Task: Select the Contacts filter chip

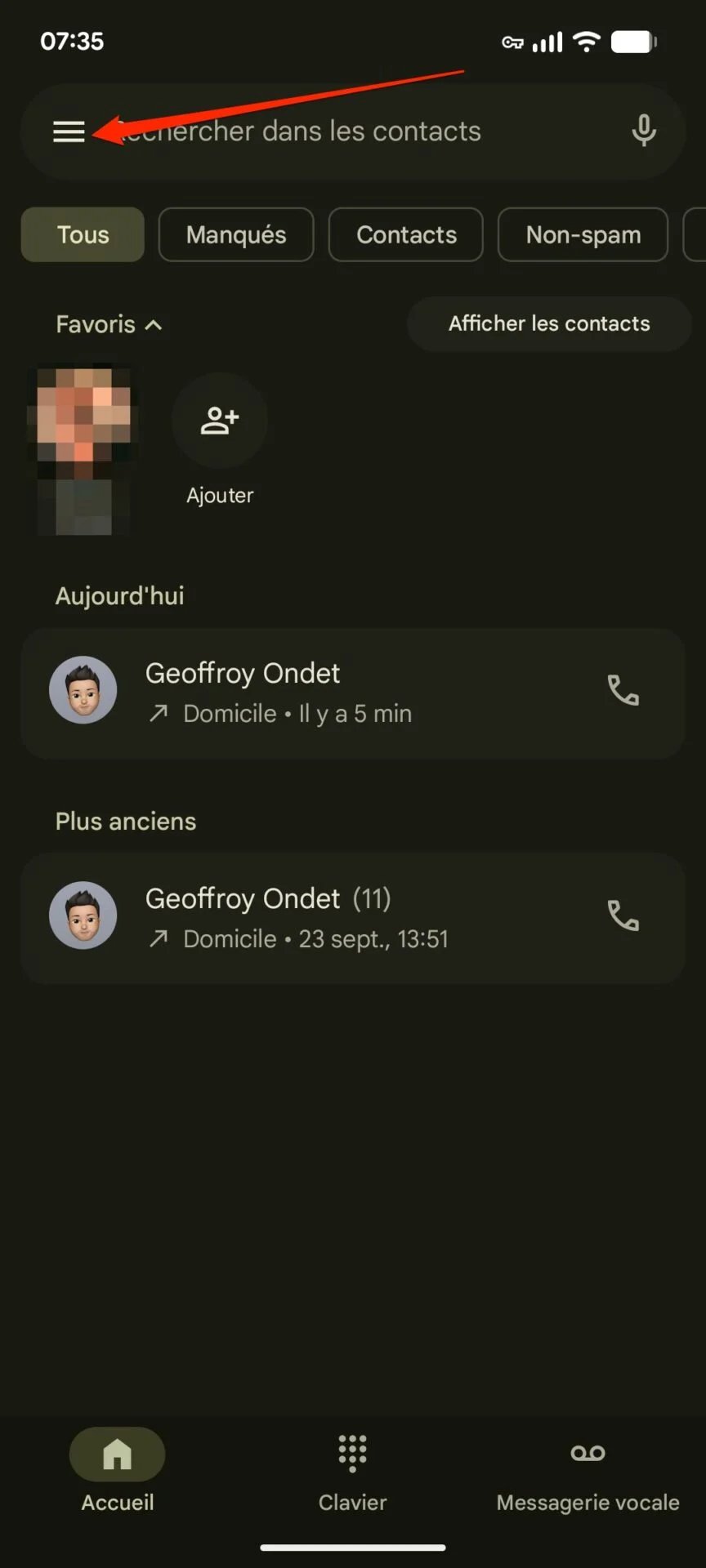Action: [406, 235]
